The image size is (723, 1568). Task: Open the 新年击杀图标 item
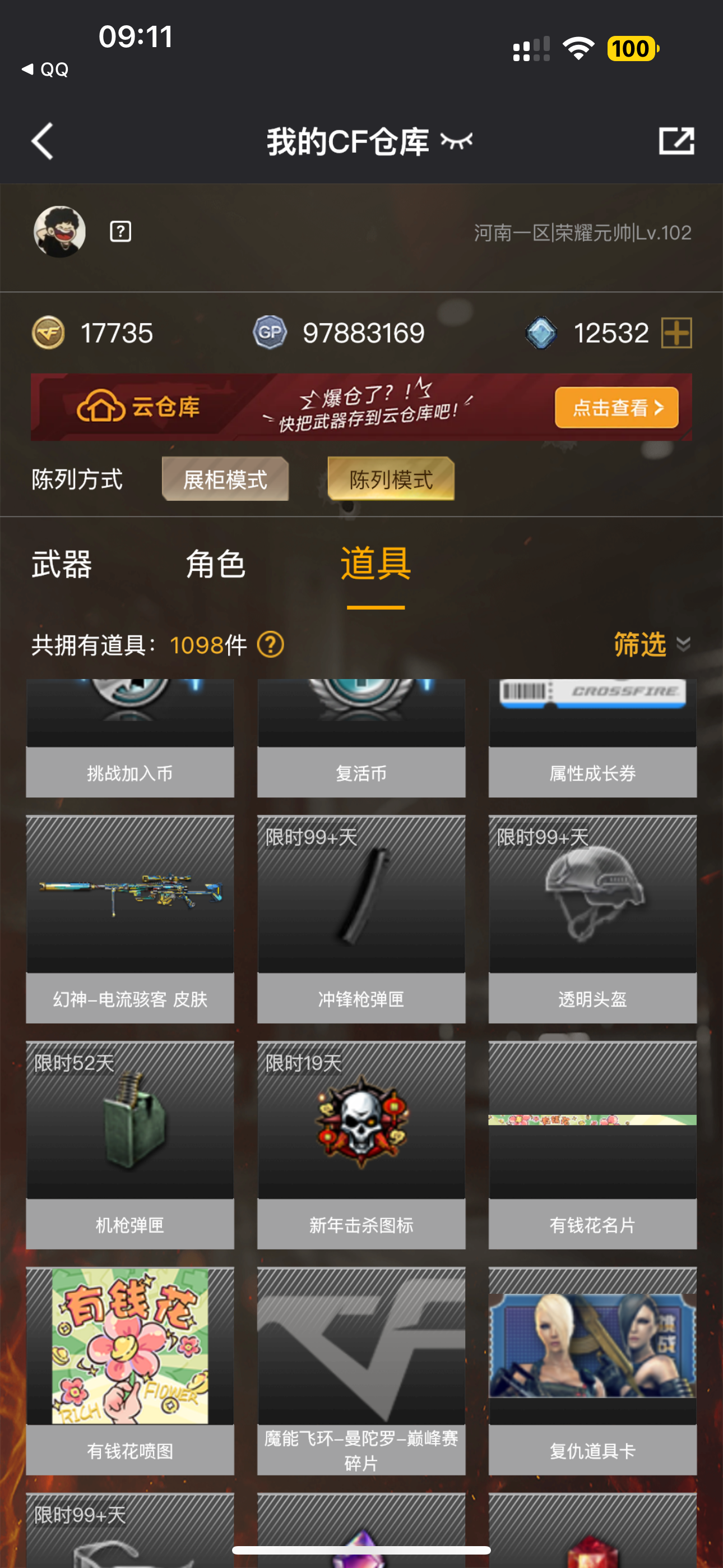[361, 1145]
